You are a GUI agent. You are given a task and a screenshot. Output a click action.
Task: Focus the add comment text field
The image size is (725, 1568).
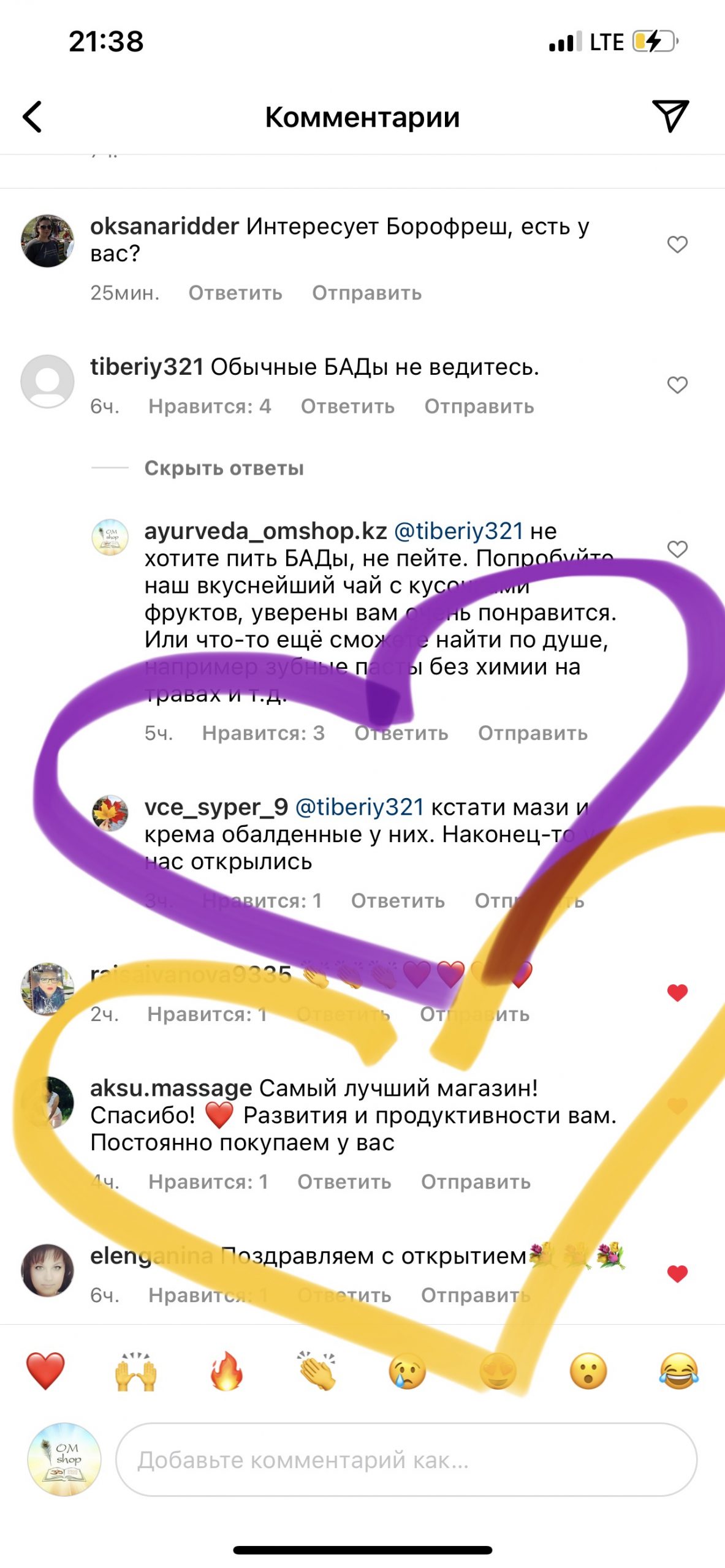(406, 1460)
